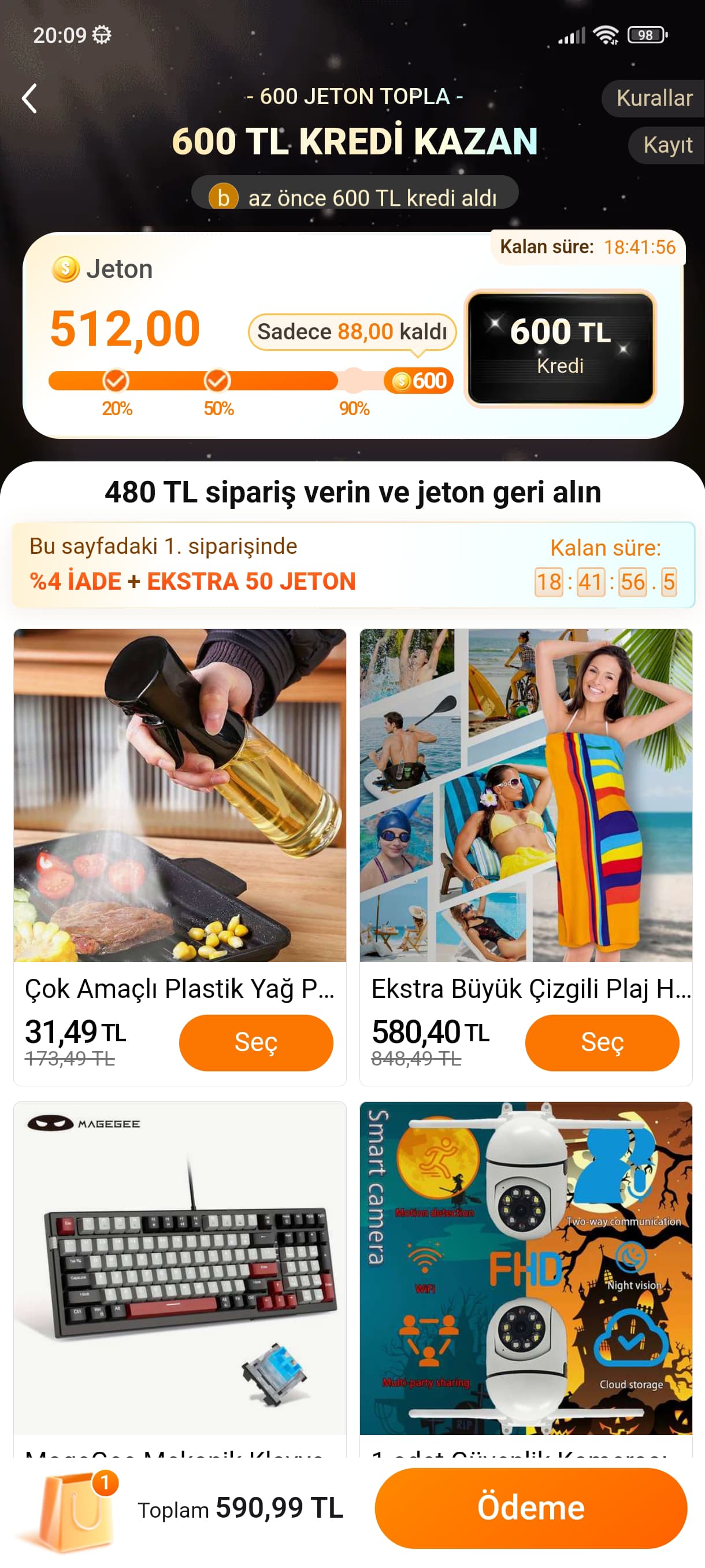The height and width of the screenshot is (1568, 705).
Task: Select the Çok Amaçlı Plastik Yağ product
Action: tap(255, 1042)
